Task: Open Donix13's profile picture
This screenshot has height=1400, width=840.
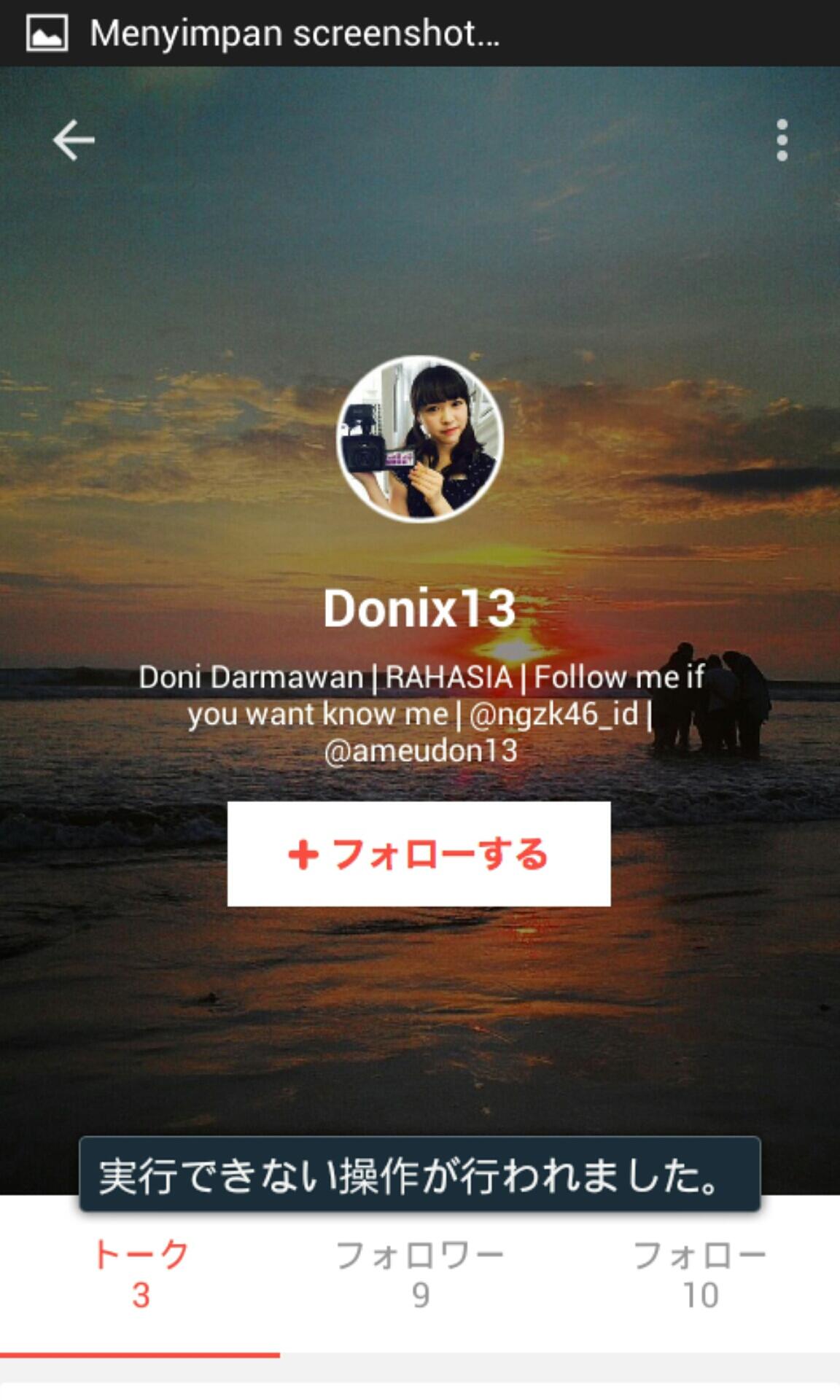Action: coord(419,439)
